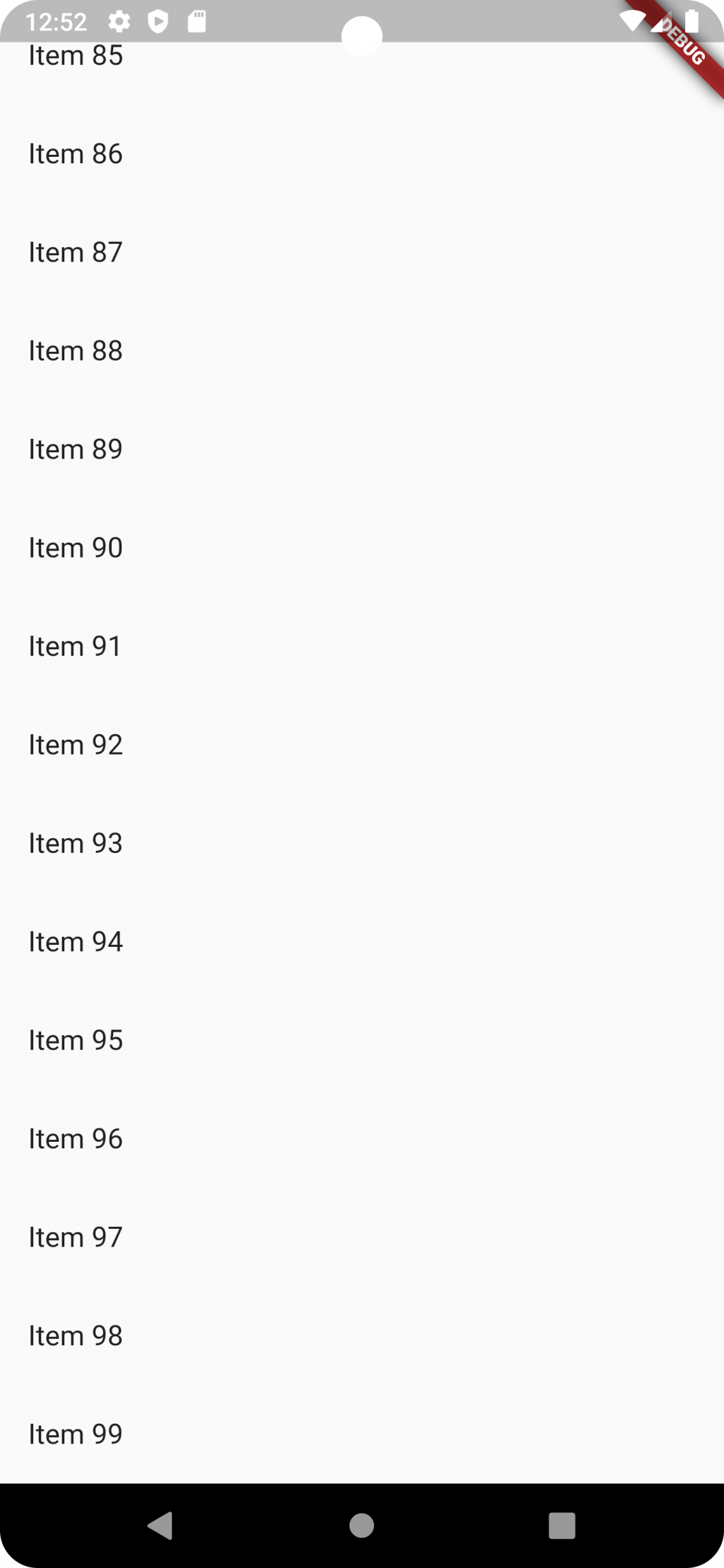Select Item 98
Viewport: 724px width, 1568px height.
click(76, 1336)
